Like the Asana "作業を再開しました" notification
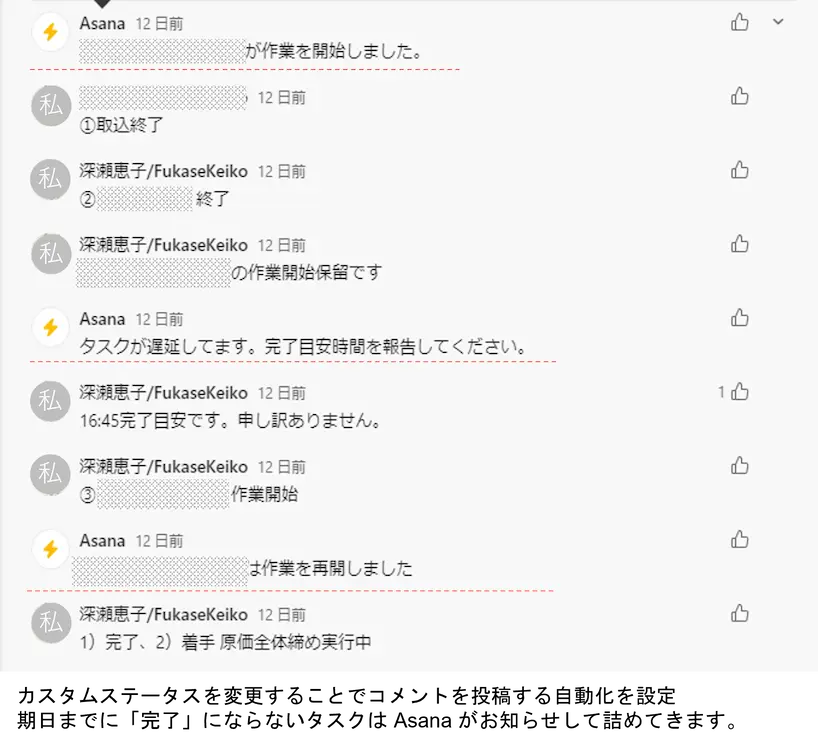818x745 pixels. pos(740,540)
